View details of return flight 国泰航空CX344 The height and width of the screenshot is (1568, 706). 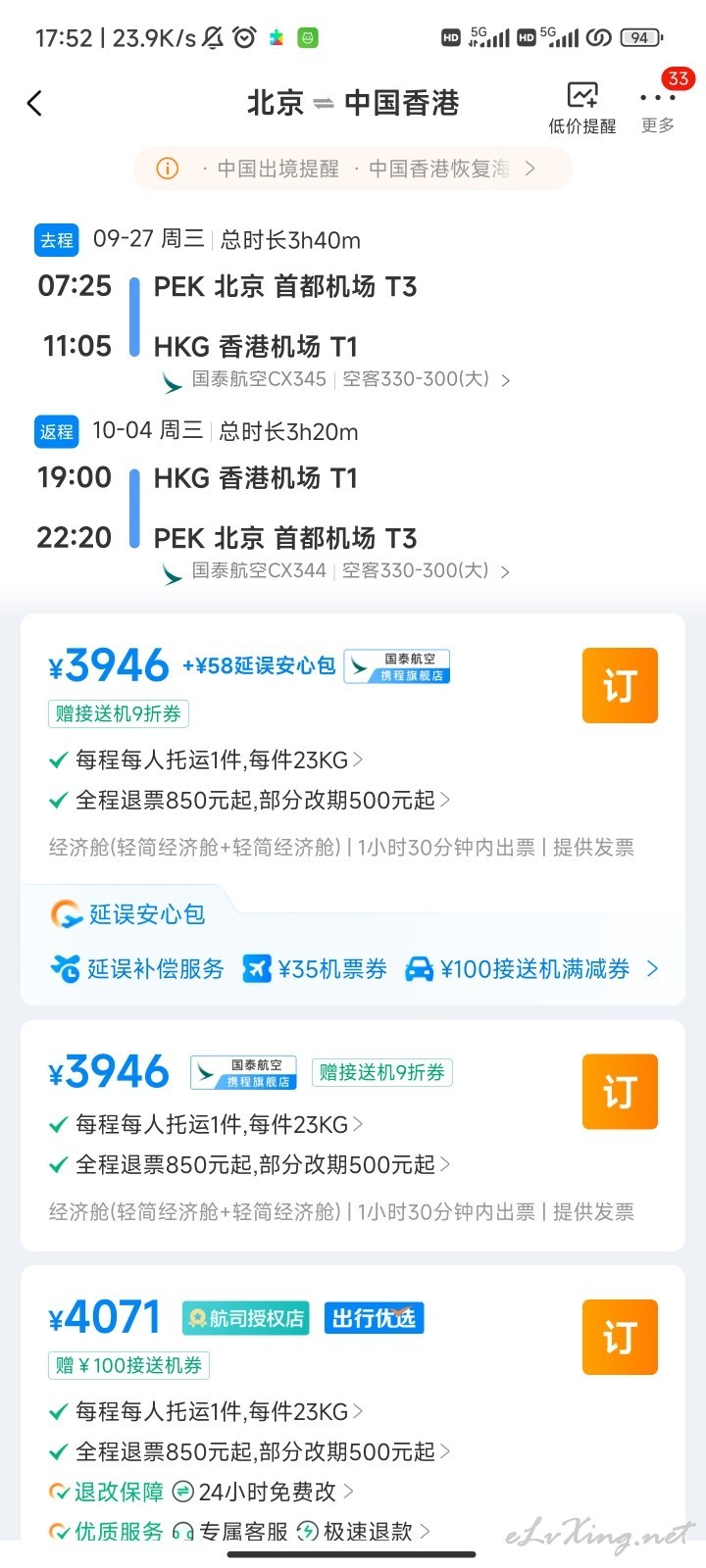[336, 571]
